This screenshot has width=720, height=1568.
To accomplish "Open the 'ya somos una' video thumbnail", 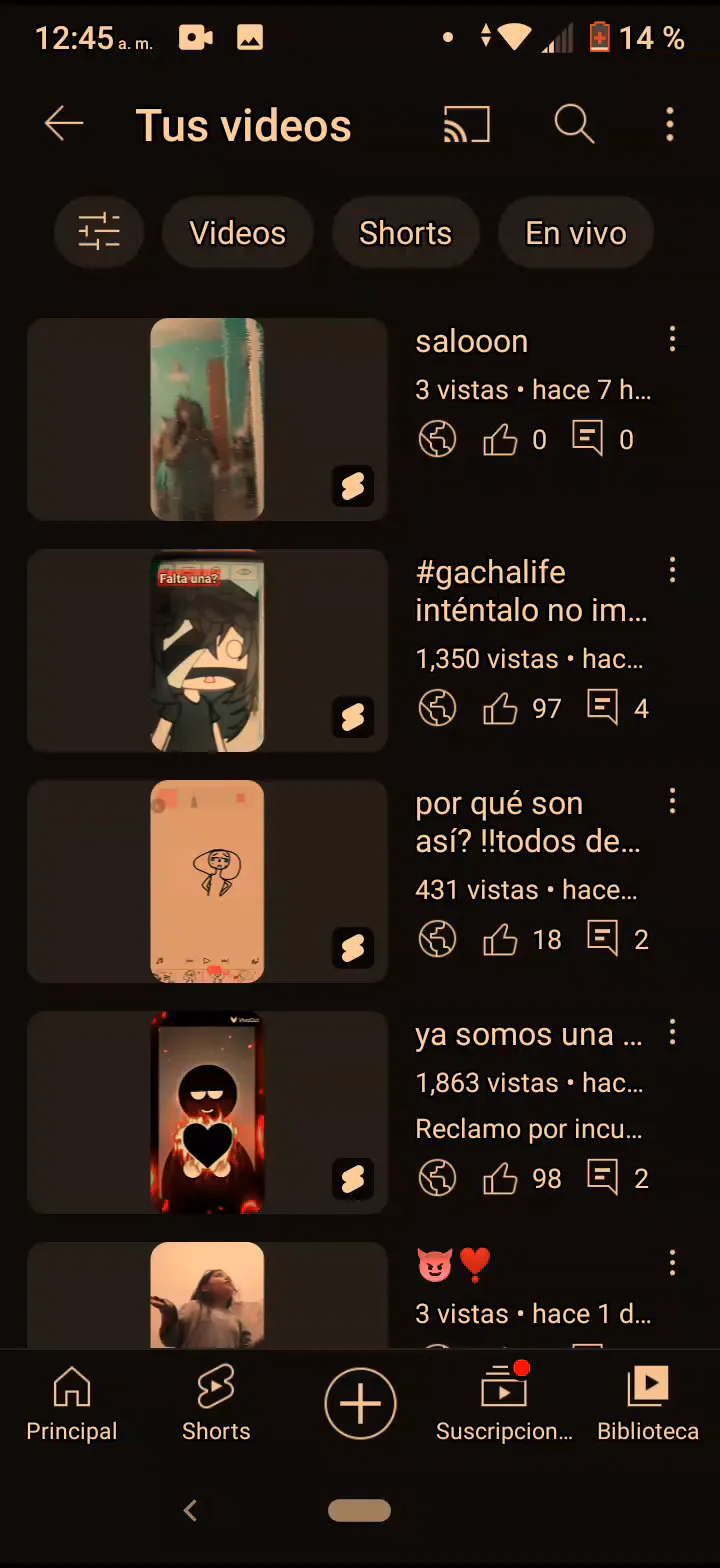I will (207, 1112).
